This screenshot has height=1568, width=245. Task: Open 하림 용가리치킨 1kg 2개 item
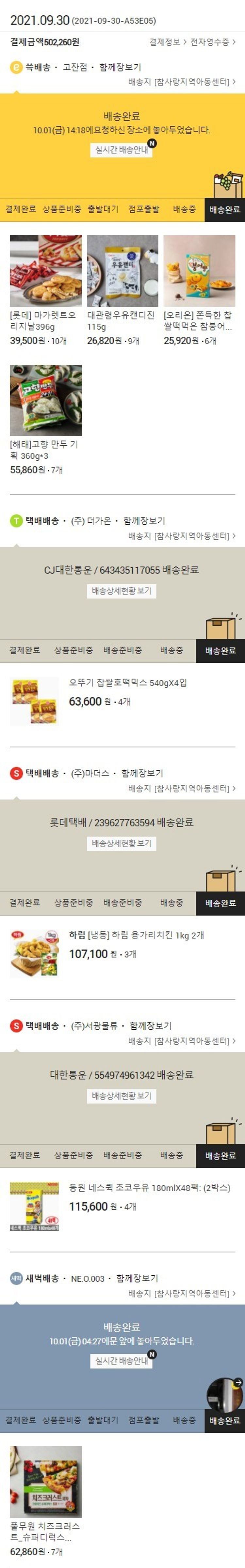(x=136, y=935)
